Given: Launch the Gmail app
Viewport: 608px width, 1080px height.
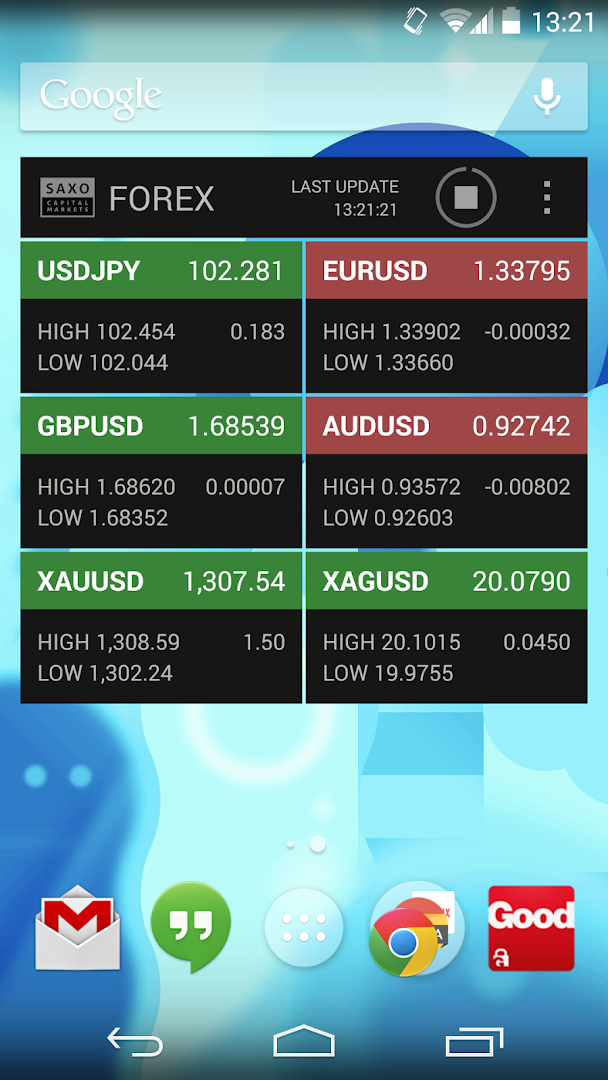Looking at the screenshot, I should coord(77,928).
